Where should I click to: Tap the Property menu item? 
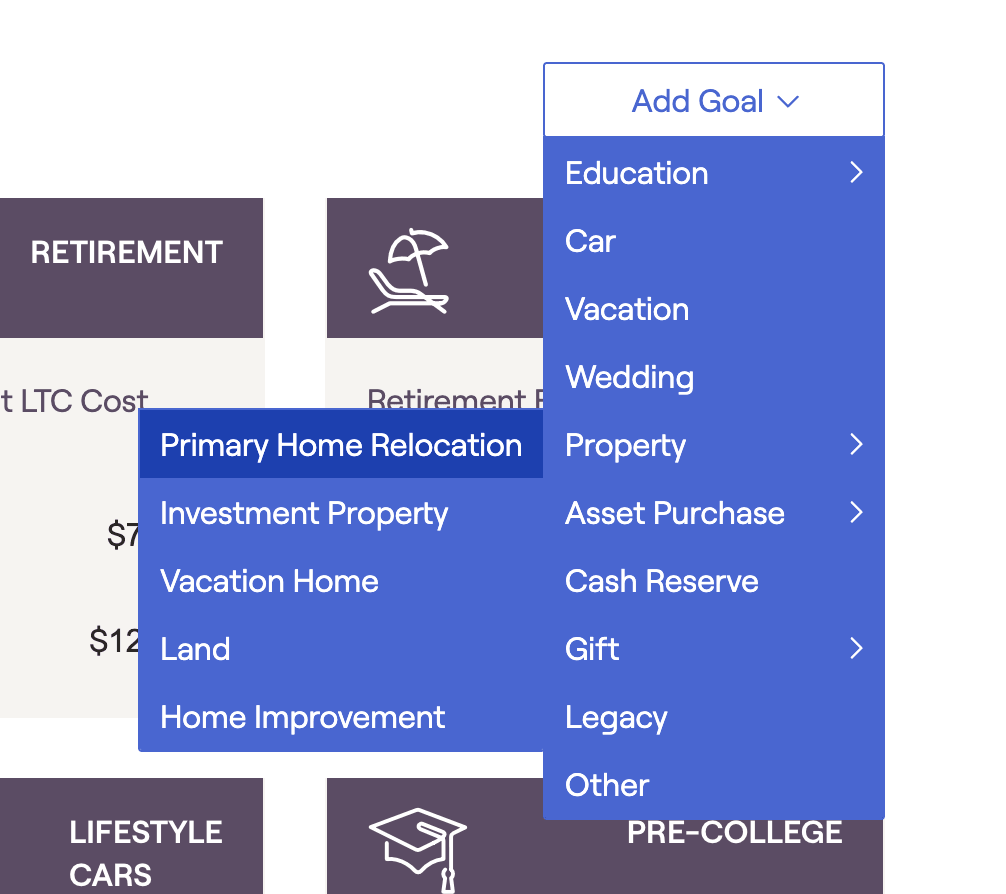coord(713,445)
